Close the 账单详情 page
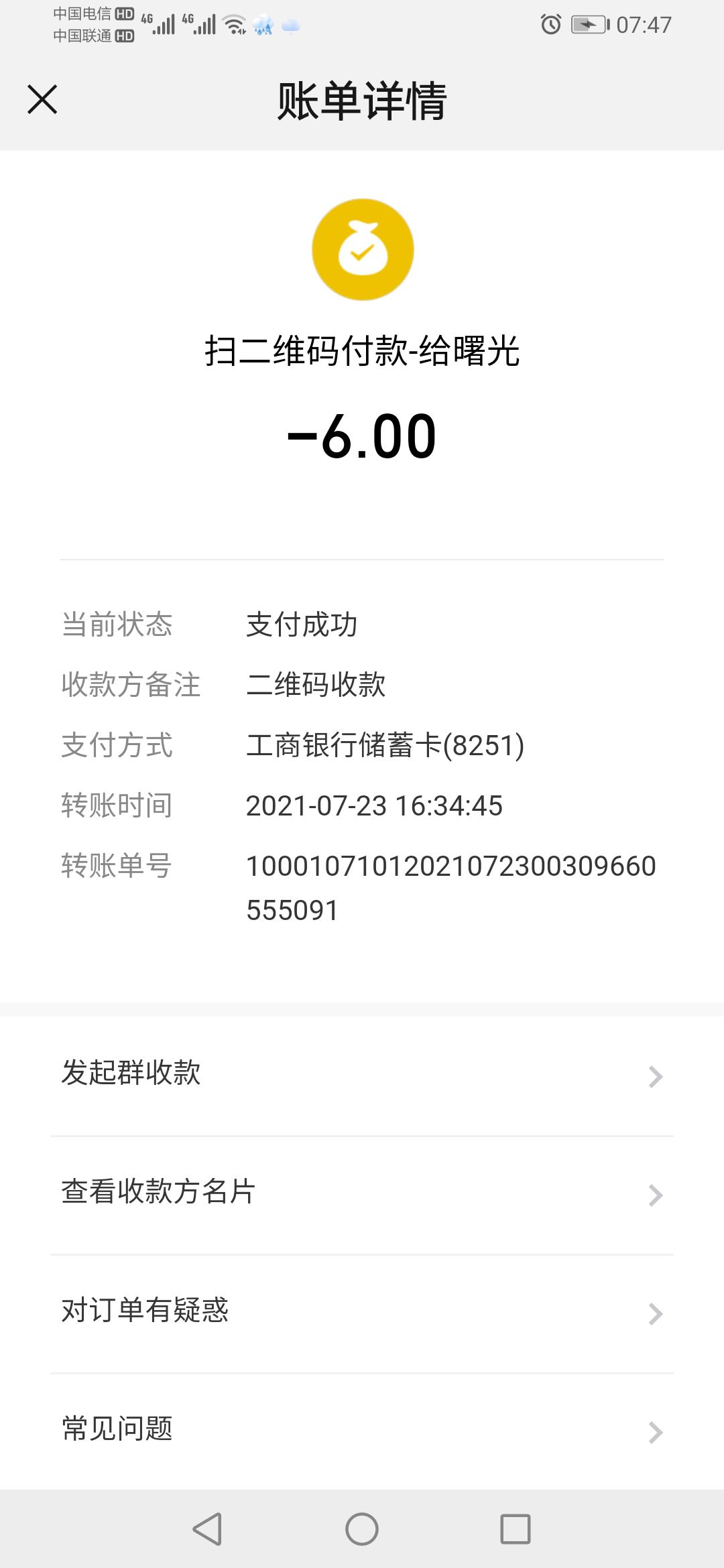This screenshot has height=1568, width=724. [x=42, y=100]
